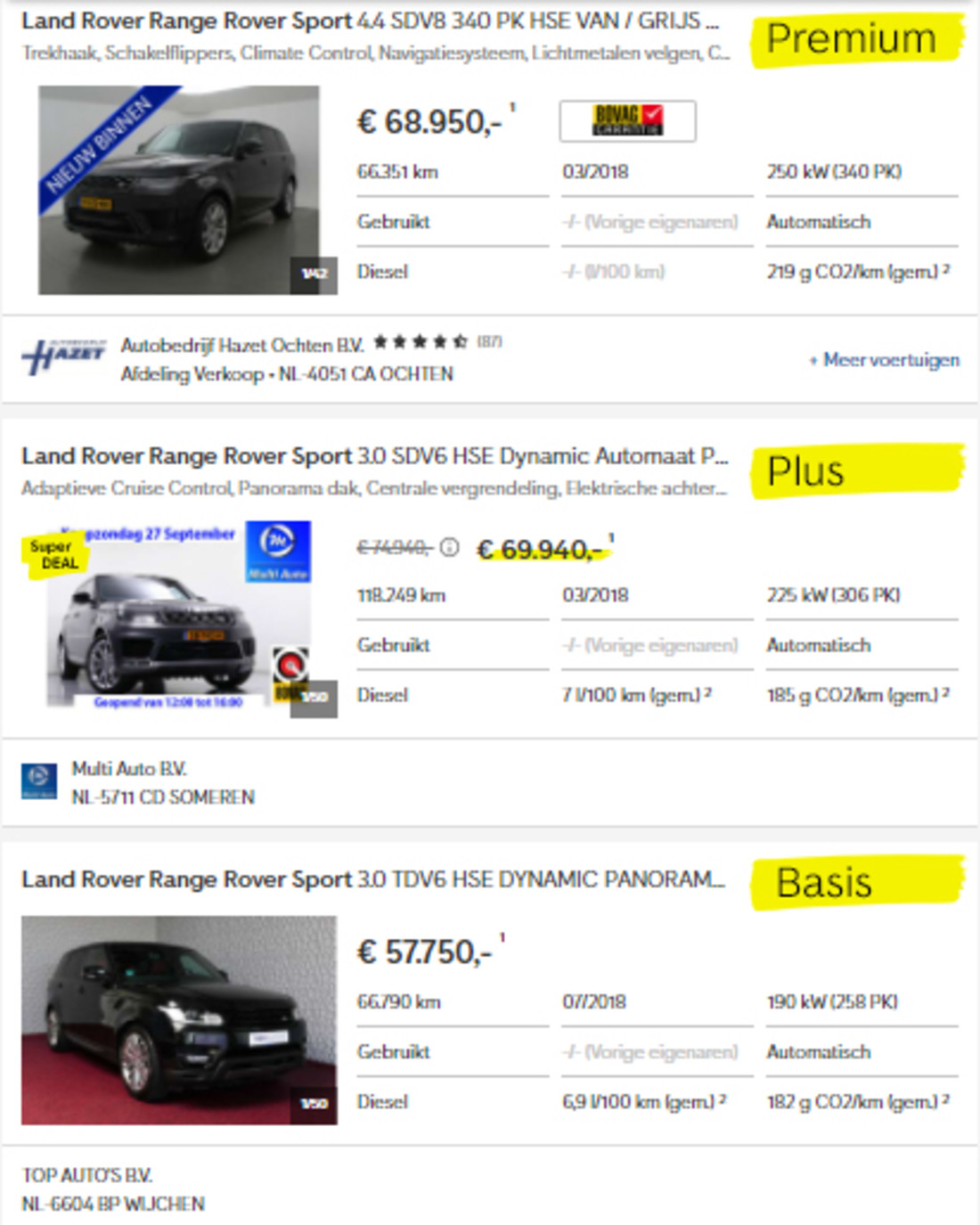This screenshot has height=1225, width=980.
Task: View photos of the €57.750 Range Rover
Action: 179,1020
